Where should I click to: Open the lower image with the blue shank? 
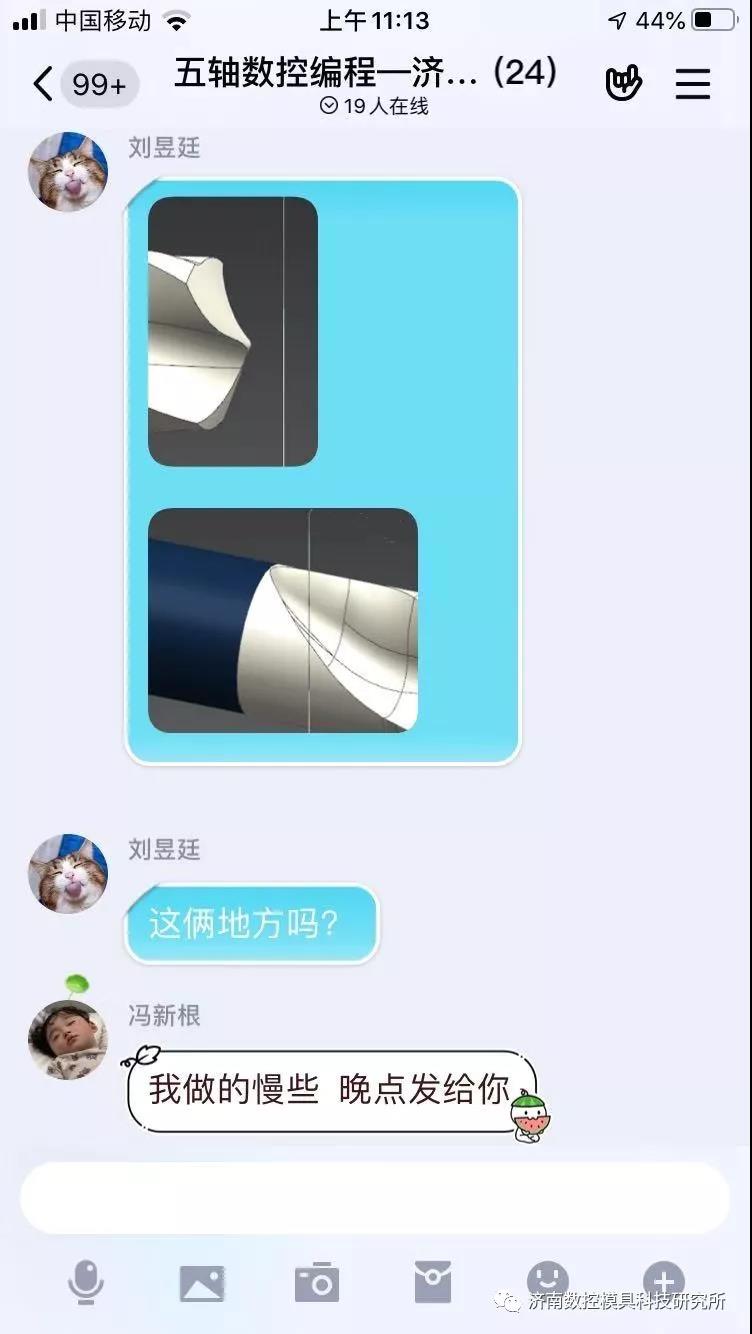(283, 620)
